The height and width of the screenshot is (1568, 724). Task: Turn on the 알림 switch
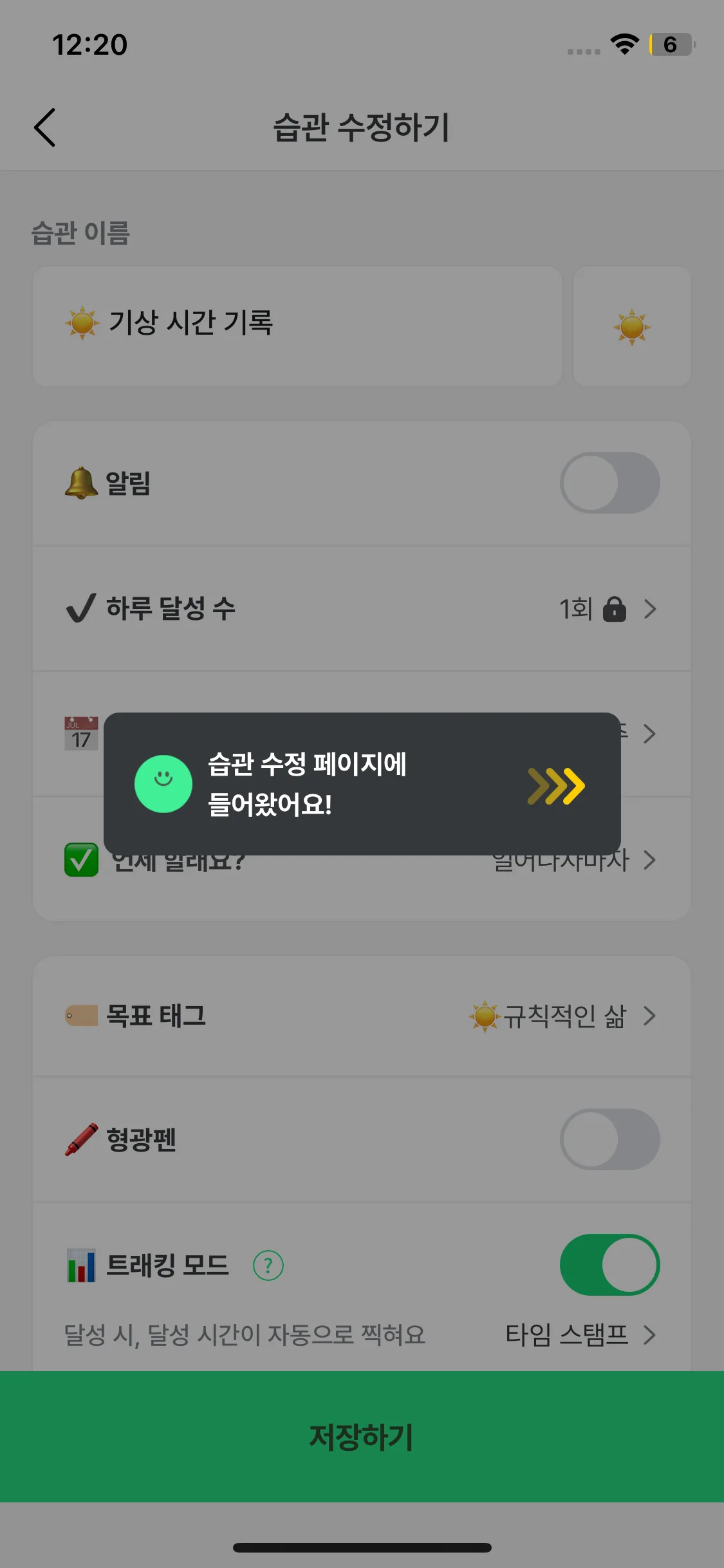tap(609, 483)
